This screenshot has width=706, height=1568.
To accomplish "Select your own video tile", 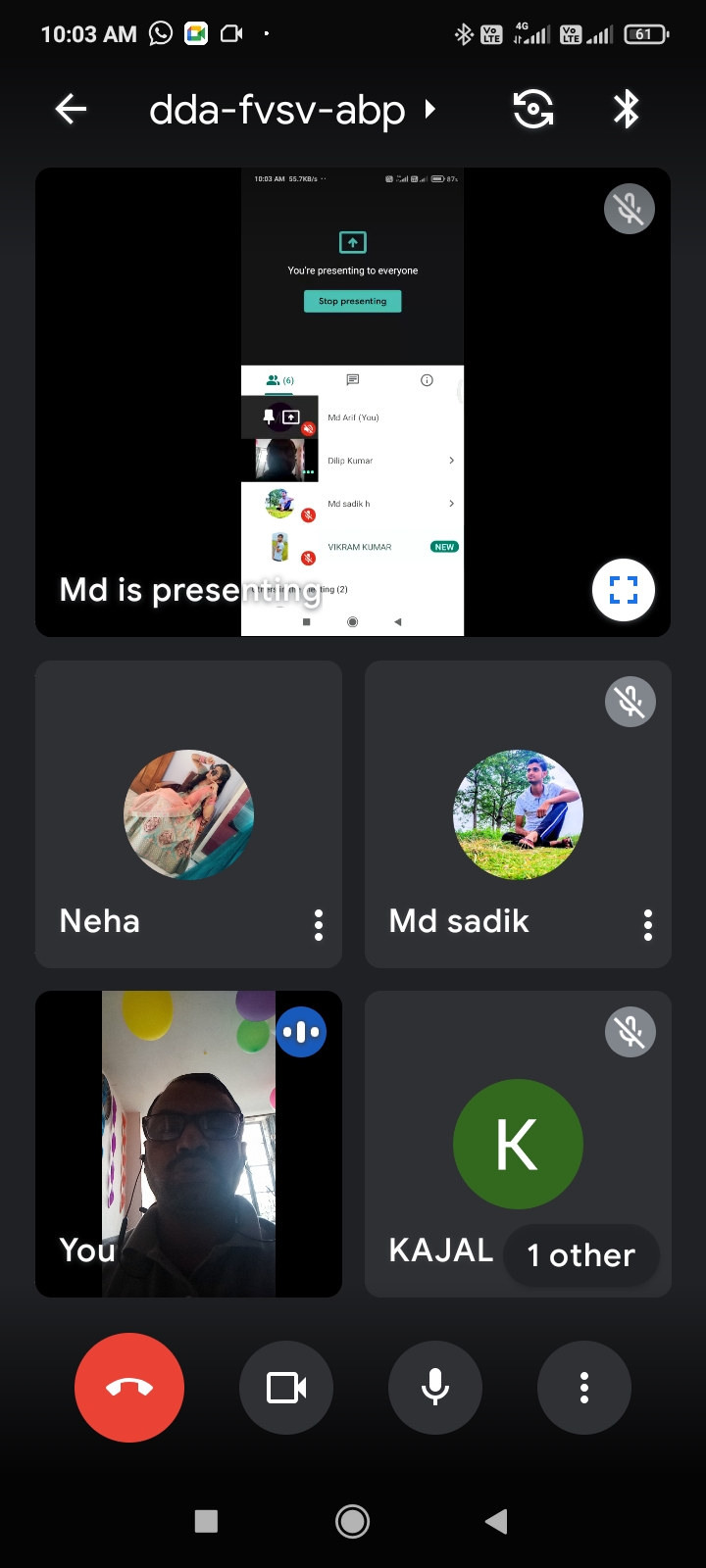I will coord(188,1144).
